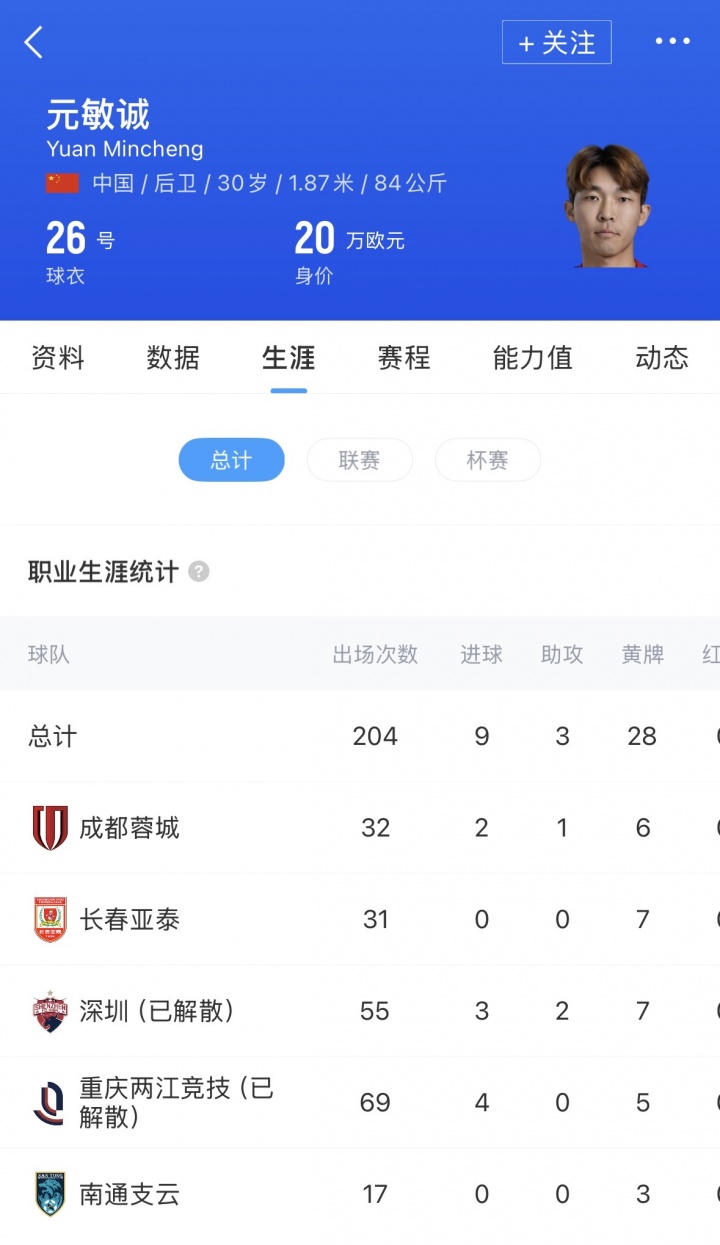Image resolution: width=720 pixels, height=1245 pixels.
Task: Tap the help icon beside 职业生涯统计
Action: [x=199, y=572]
